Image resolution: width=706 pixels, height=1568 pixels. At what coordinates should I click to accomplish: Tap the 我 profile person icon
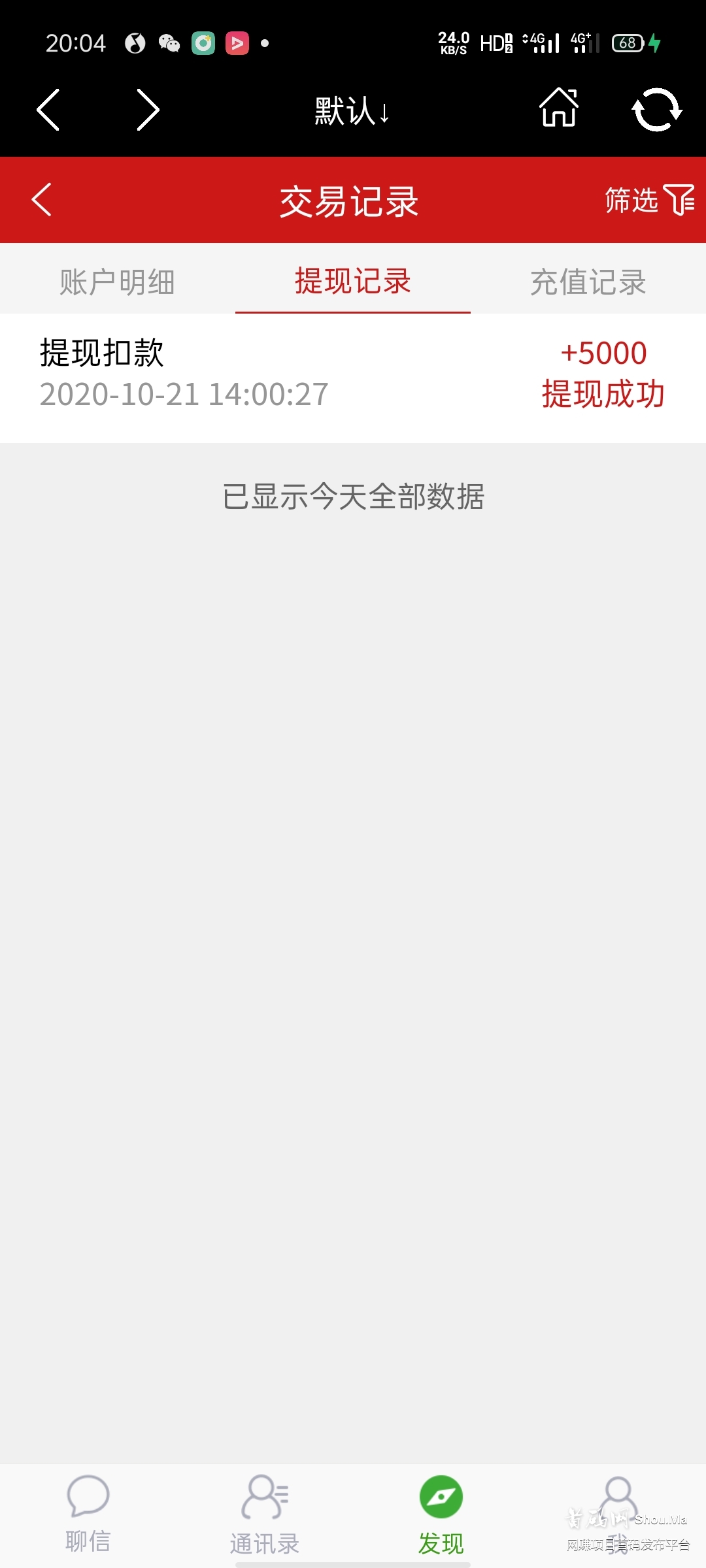click(618, 1496)
